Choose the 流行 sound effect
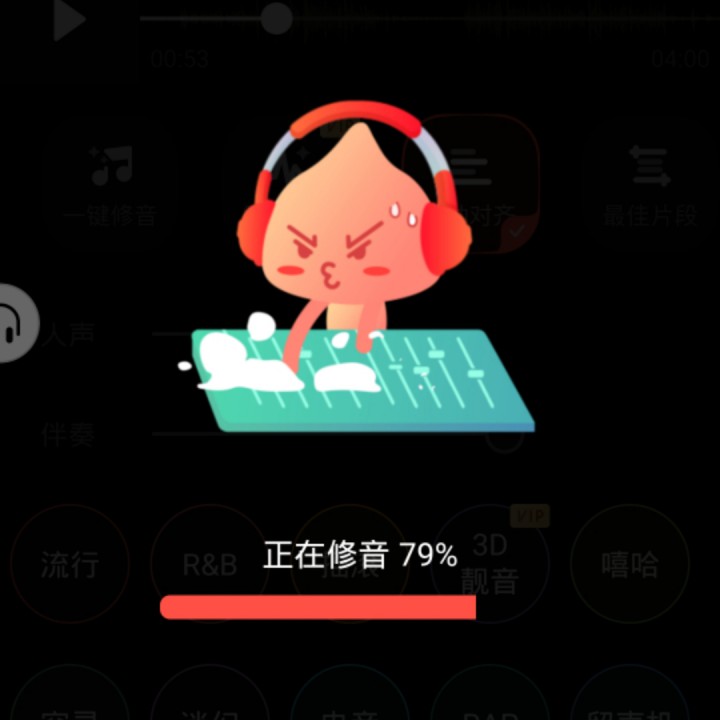720x720 pixels. tap(70, 563)
